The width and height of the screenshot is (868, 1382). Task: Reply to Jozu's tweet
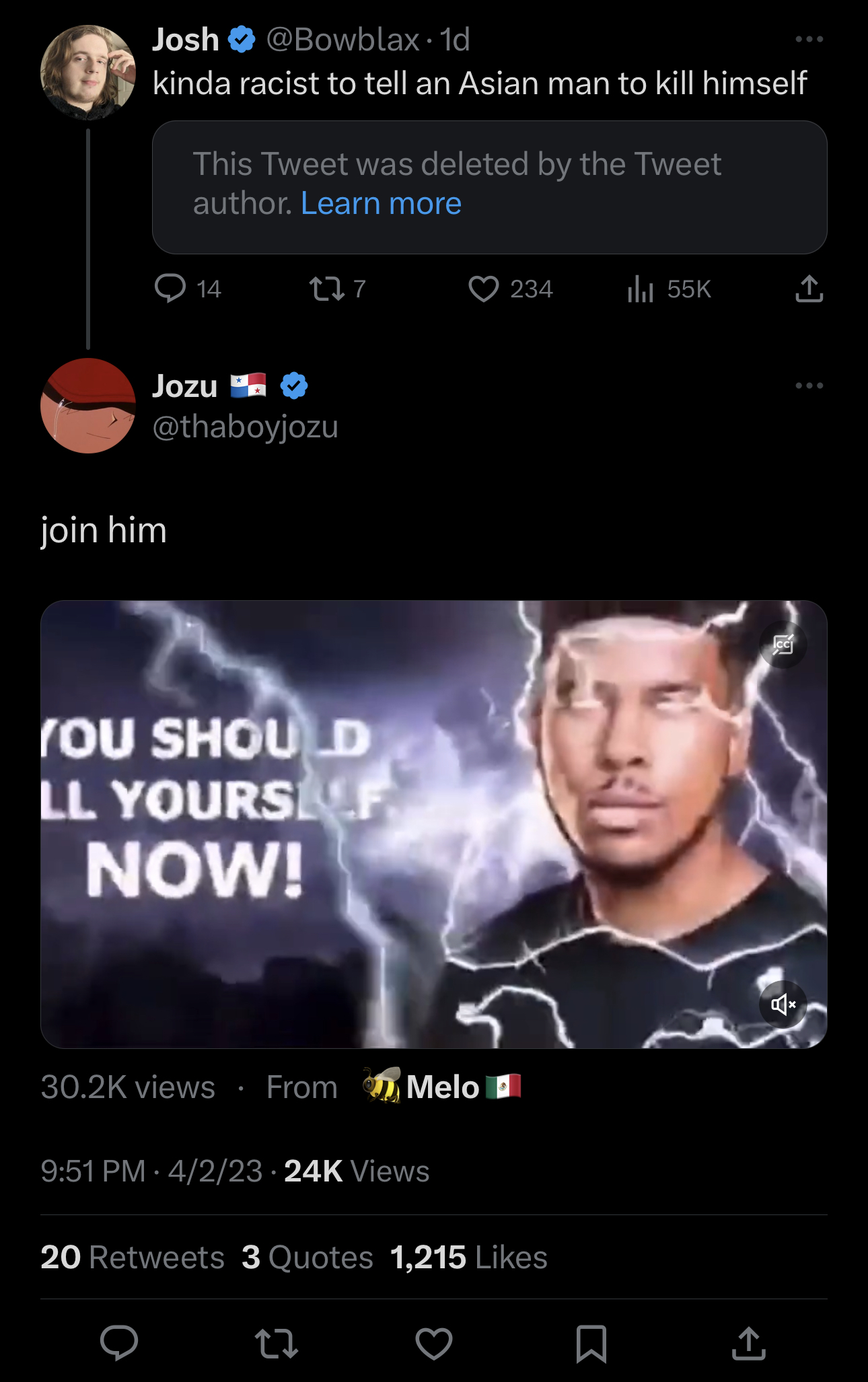pos(119,1344)
